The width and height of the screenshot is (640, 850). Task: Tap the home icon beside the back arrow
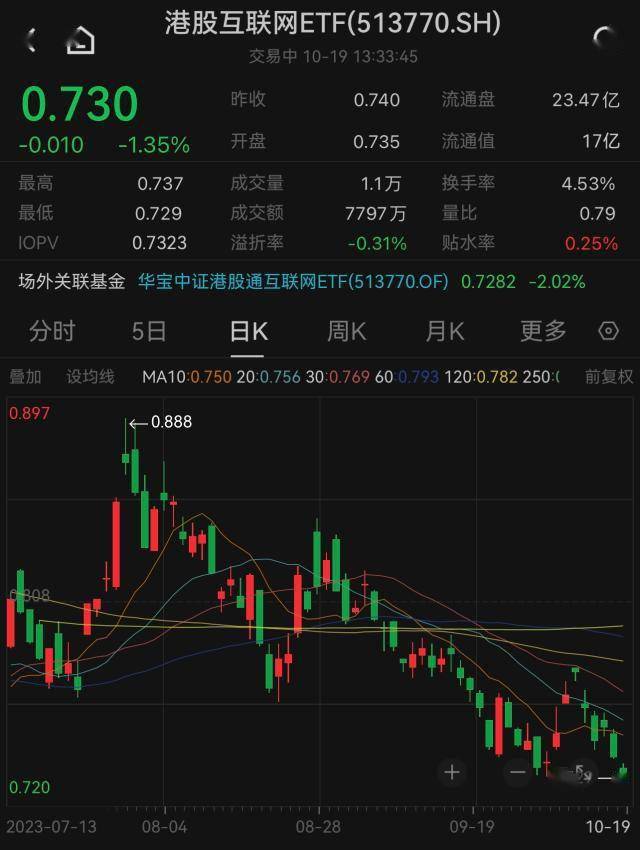pyautogui.click(x=80, y=41)
